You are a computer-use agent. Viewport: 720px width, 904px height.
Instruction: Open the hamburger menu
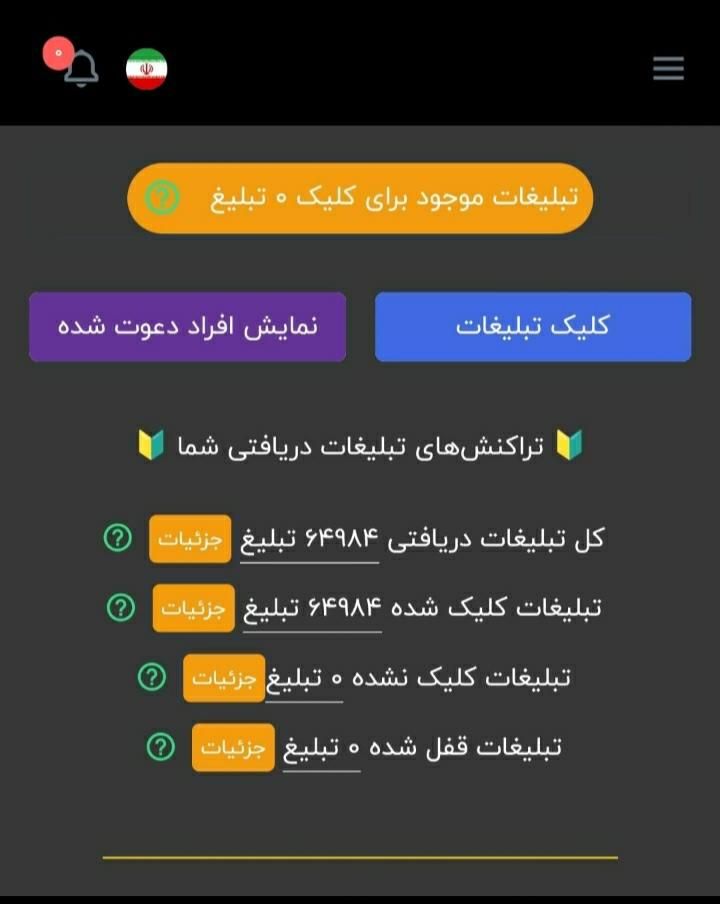click(668, 68)
